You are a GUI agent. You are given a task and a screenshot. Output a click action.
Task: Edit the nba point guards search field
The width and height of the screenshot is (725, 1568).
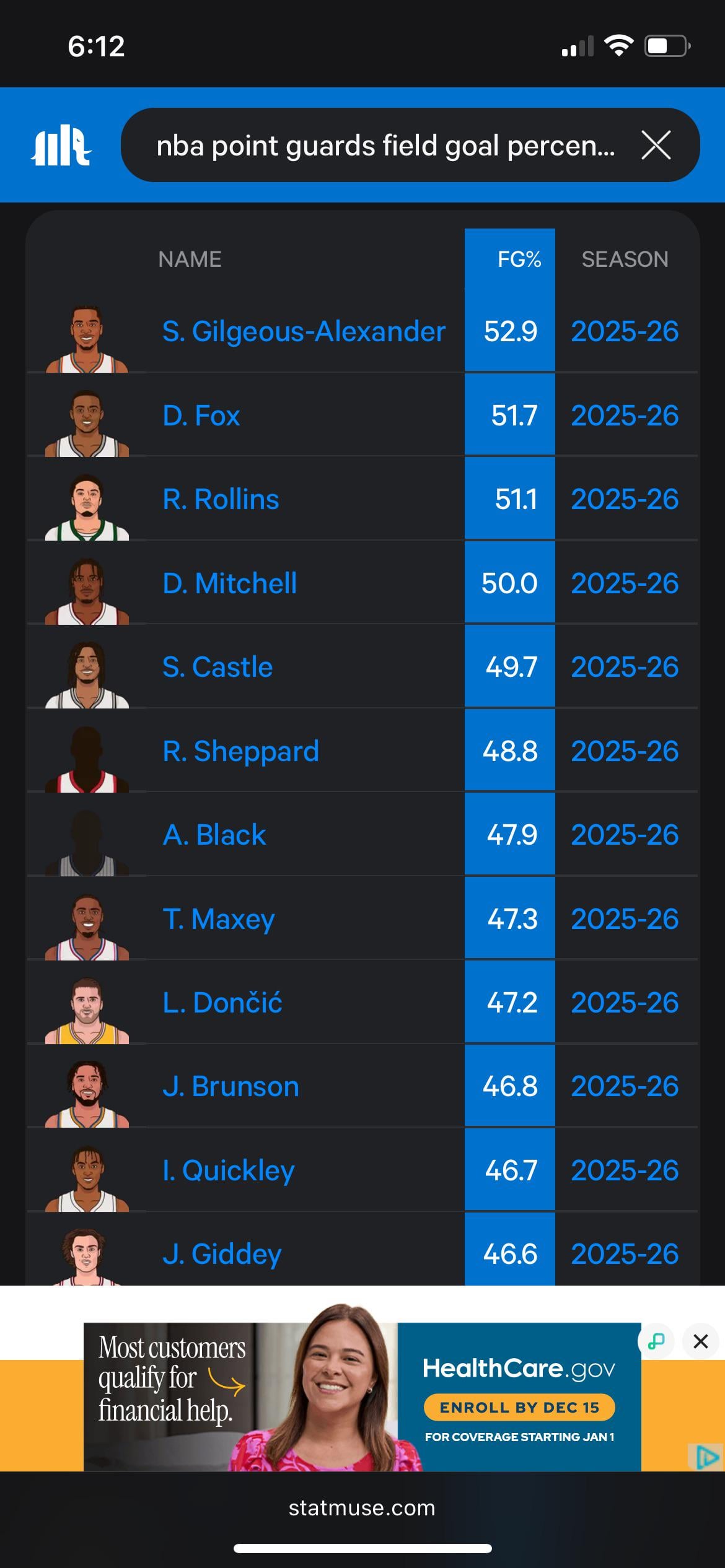click(384, 146)
